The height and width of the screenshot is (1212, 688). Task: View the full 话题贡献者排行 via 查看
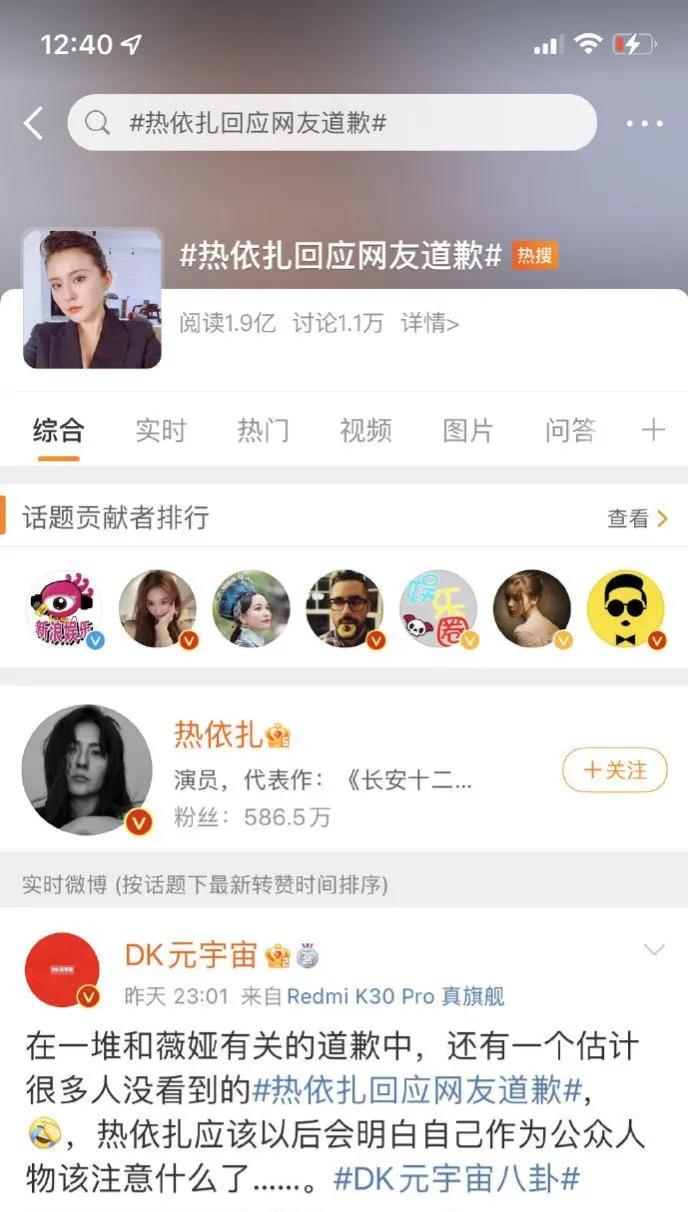coord(637,518)
